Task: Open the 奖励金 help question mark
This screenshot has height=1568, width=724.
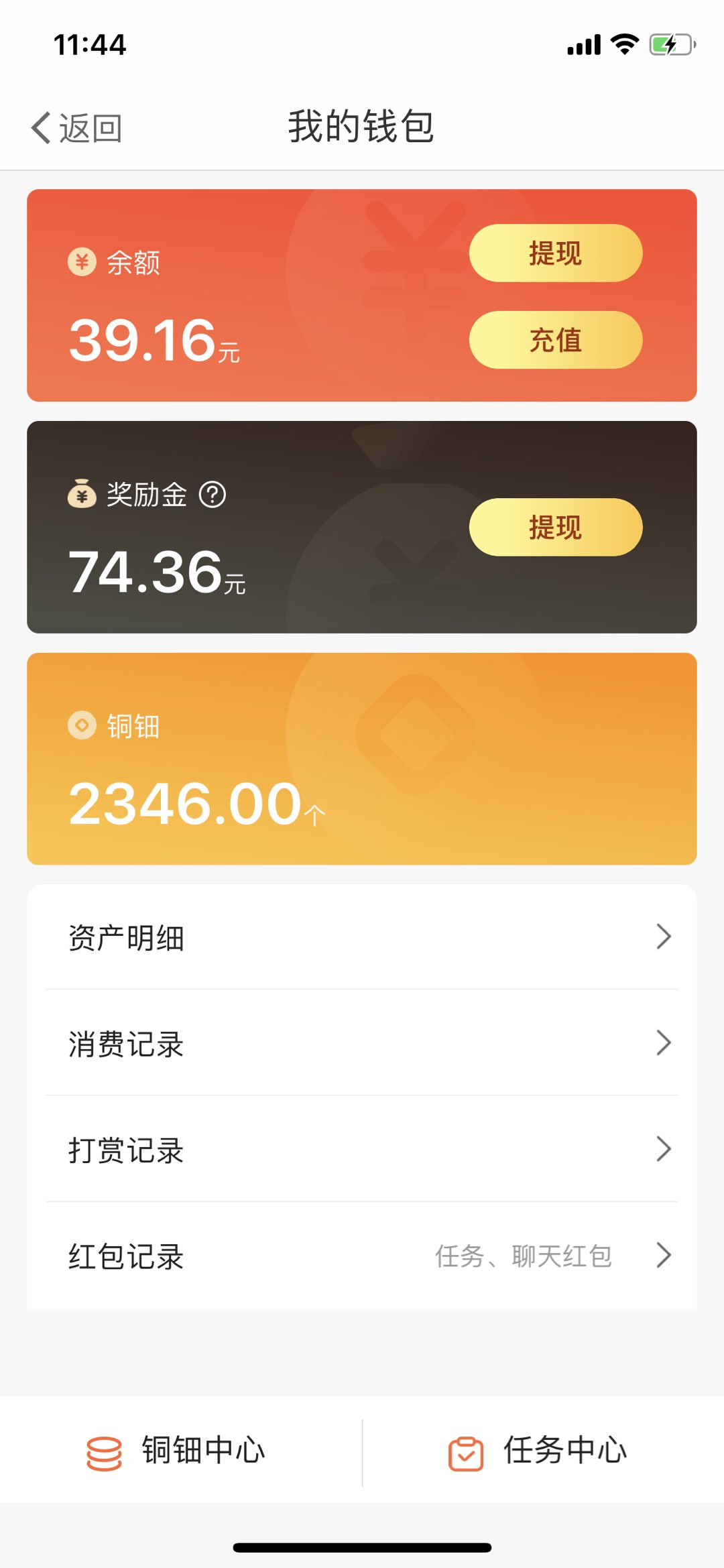Action: 213,495
